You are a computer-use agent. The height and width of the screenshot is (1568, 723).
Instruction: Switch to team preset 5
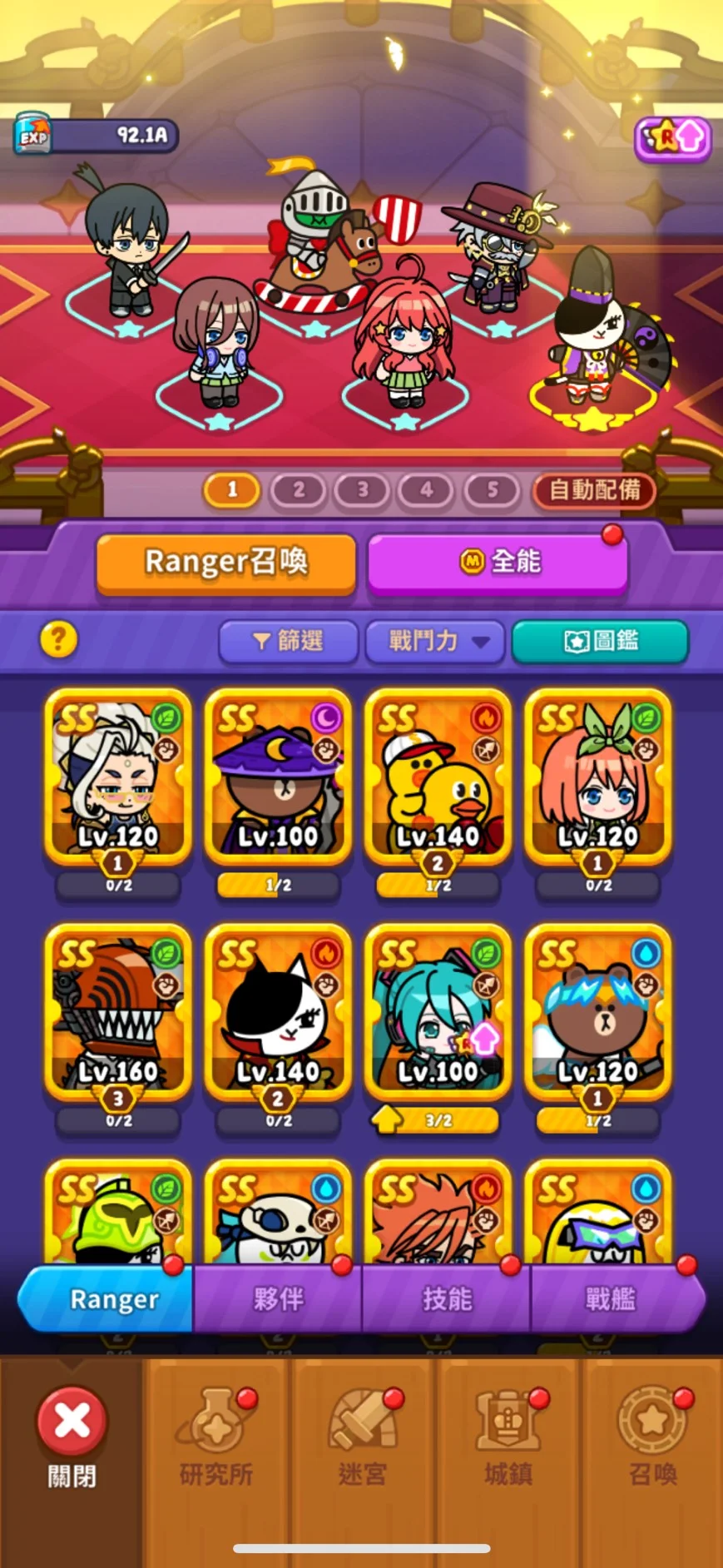492,490
